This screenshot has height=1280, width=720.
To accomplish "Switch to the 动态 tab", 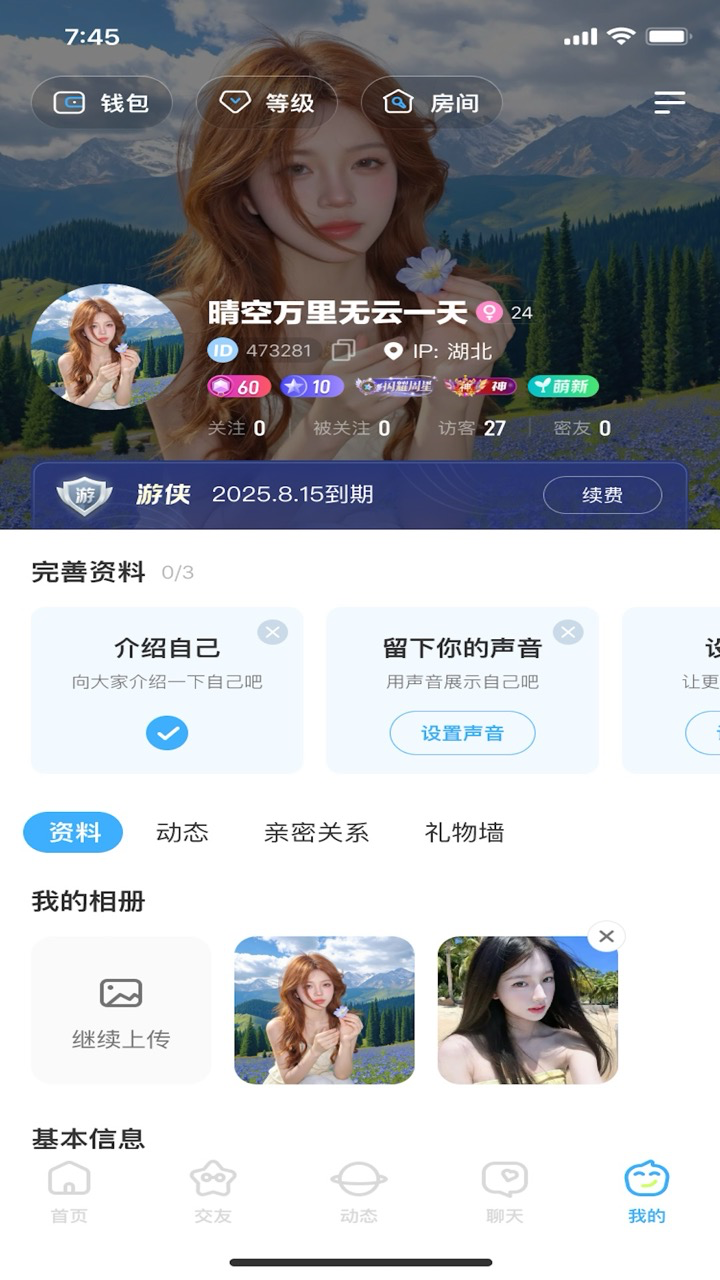I will [180, 832].
